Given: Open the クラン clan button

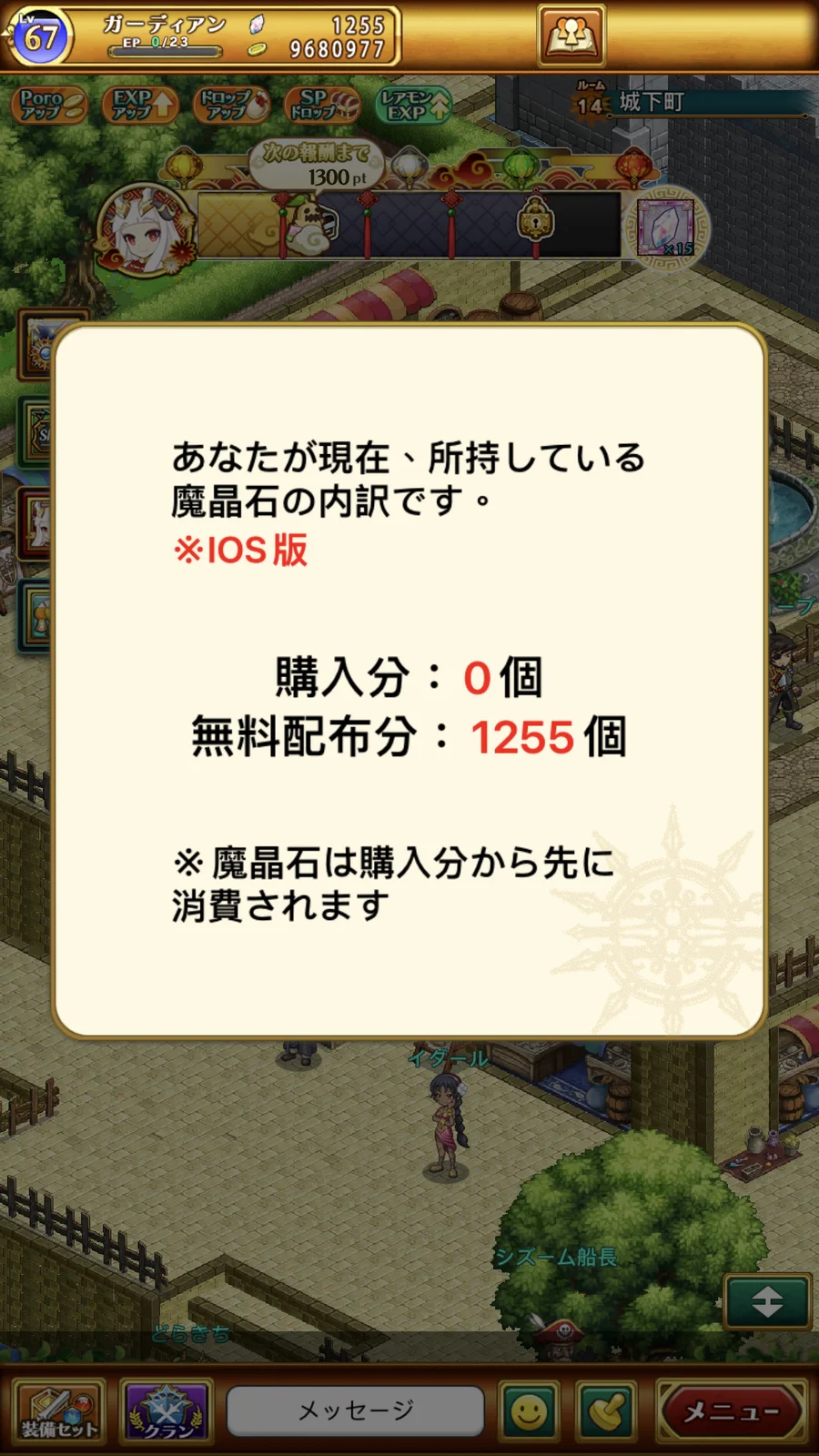Looking at the screenshot, I should click(167, 1411).
